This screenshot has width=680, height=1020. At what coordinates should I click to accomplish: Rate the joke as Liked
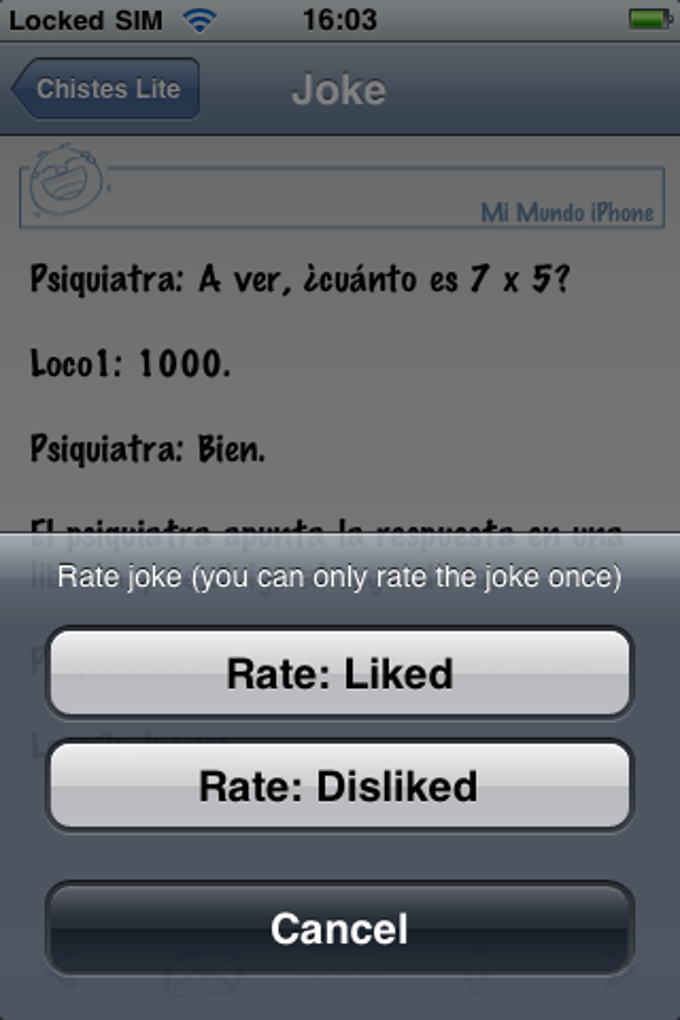340,673
